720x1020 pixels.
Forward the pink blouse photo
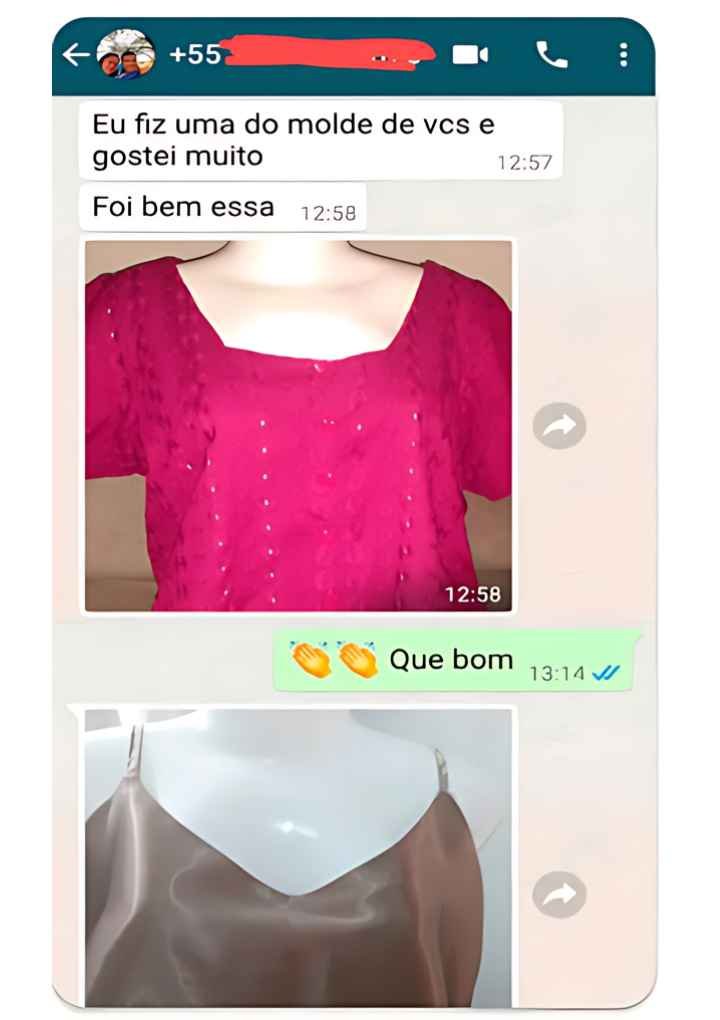[559, 427]
